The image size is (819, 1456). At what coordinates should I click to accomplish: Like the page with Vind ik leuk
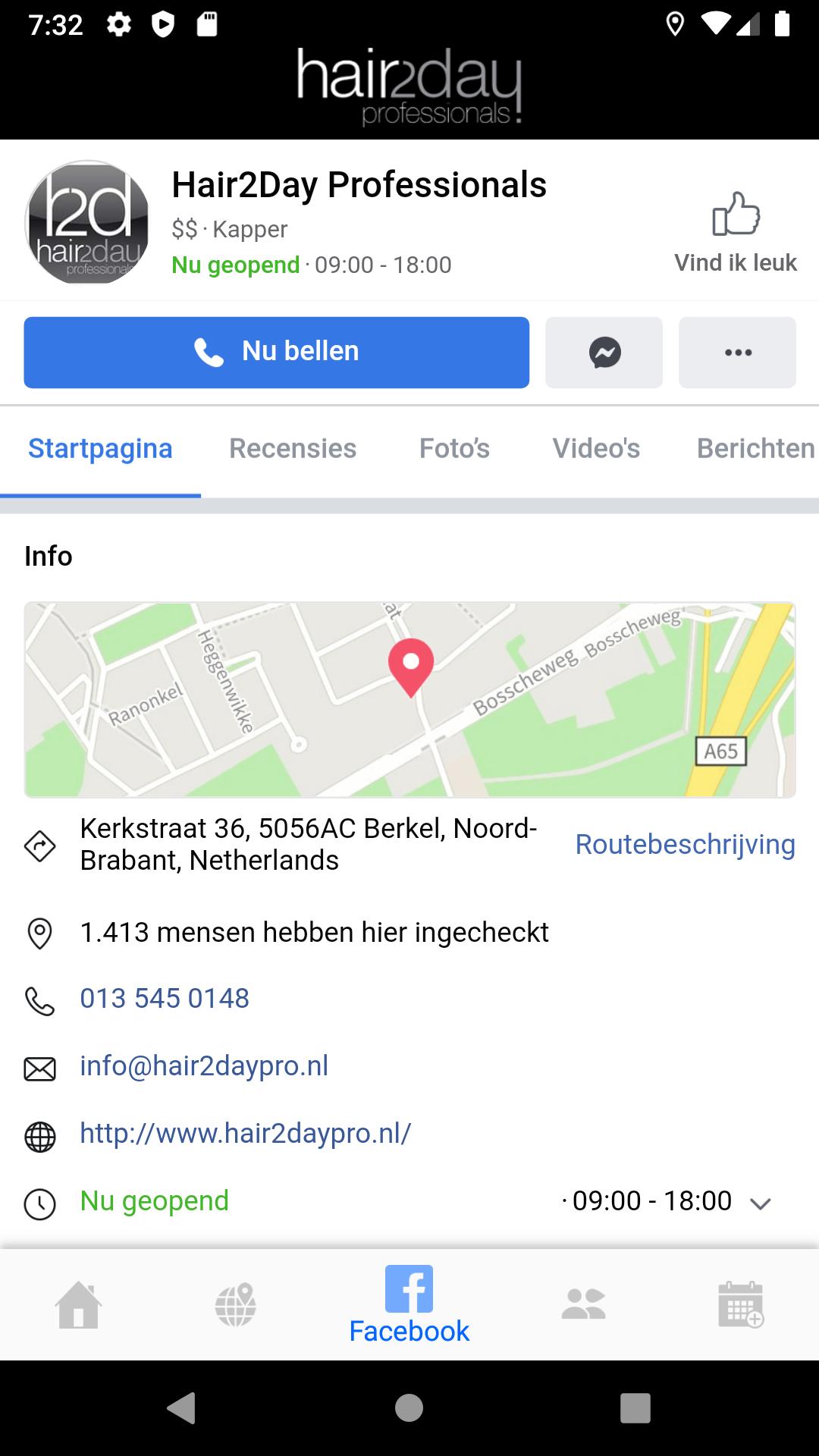[x=736, y=232]
